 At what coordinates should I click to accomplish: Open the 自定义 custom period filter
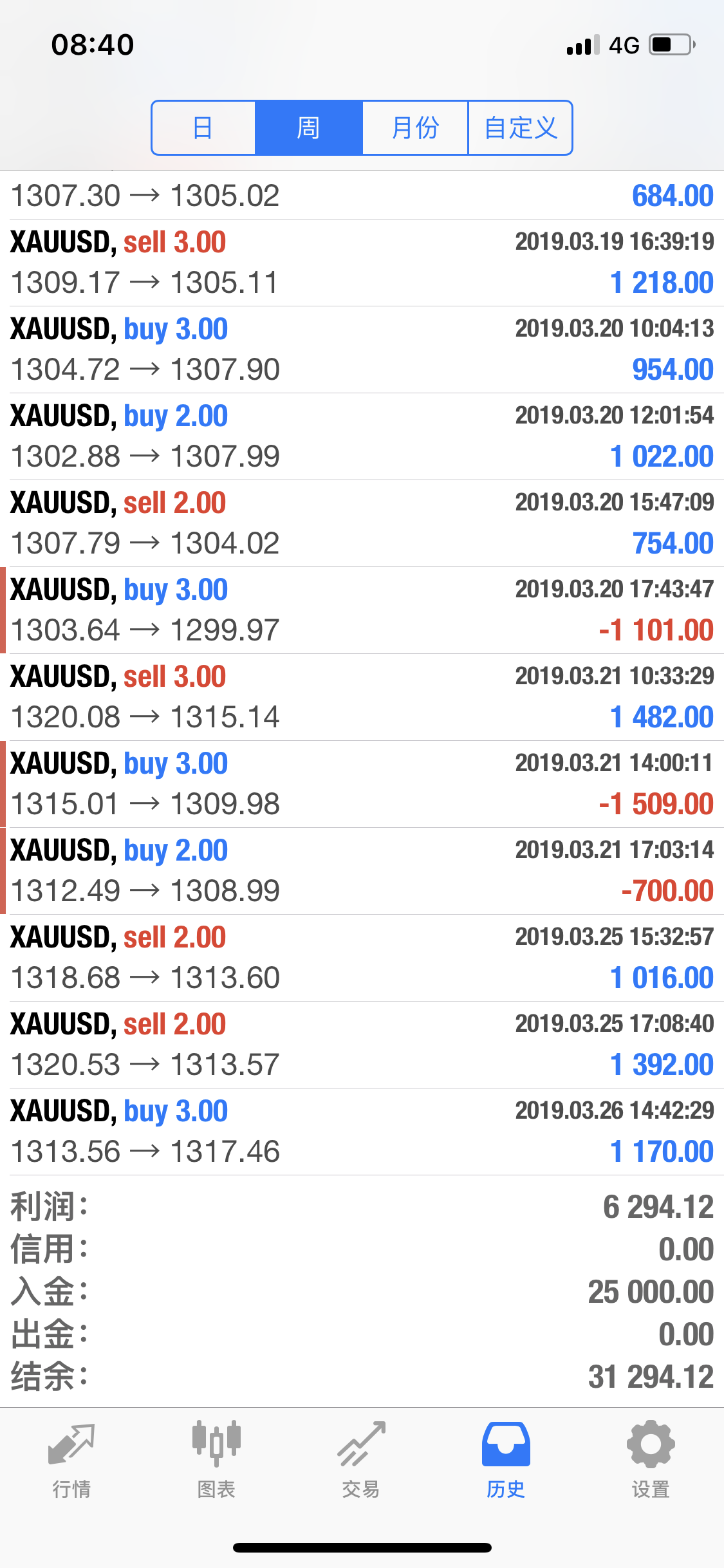(520, 127)
